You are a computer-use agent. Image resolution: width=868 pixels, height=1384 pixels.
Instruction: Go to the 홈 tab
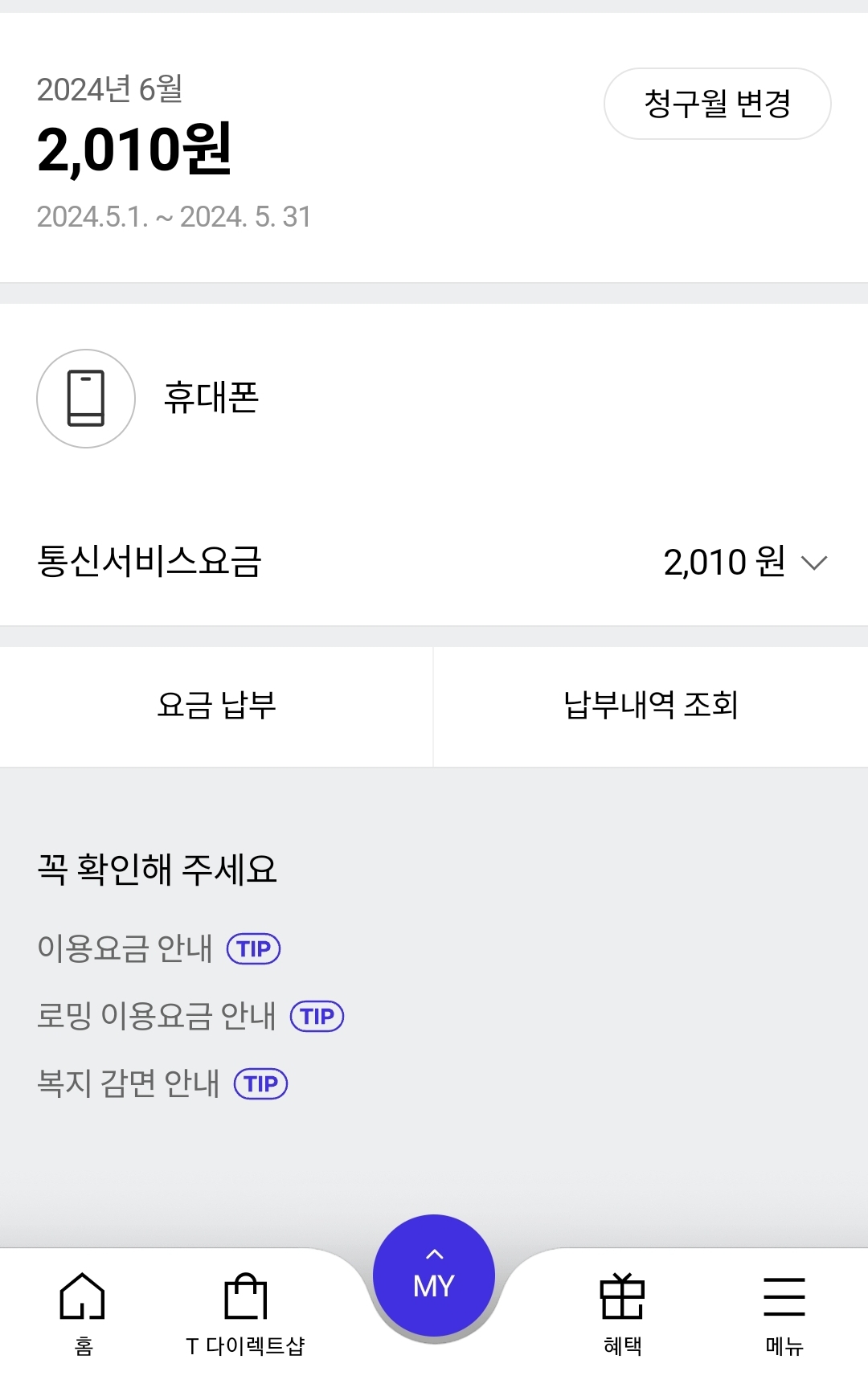(83, 1312)
